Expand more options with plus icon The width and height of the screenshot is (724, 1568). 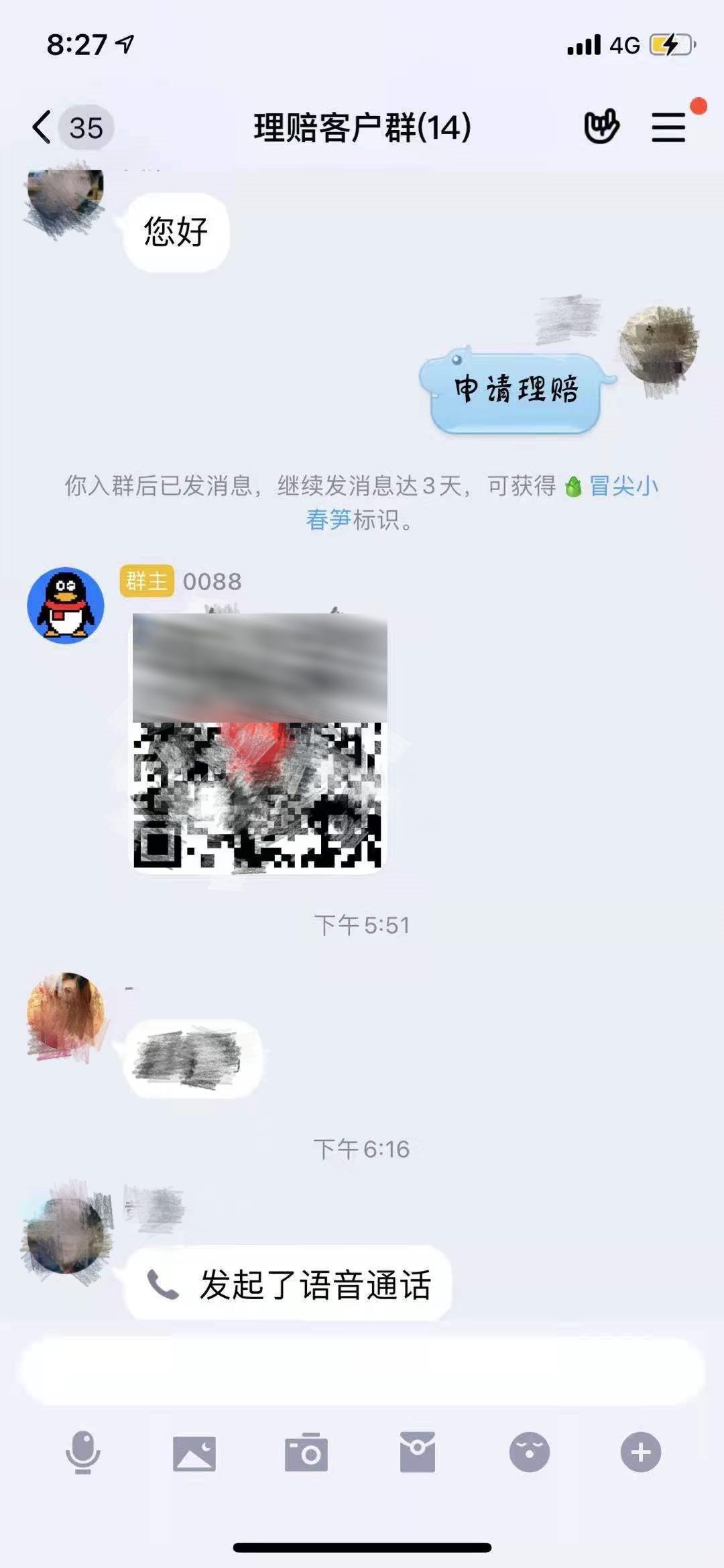[641, 1452]
